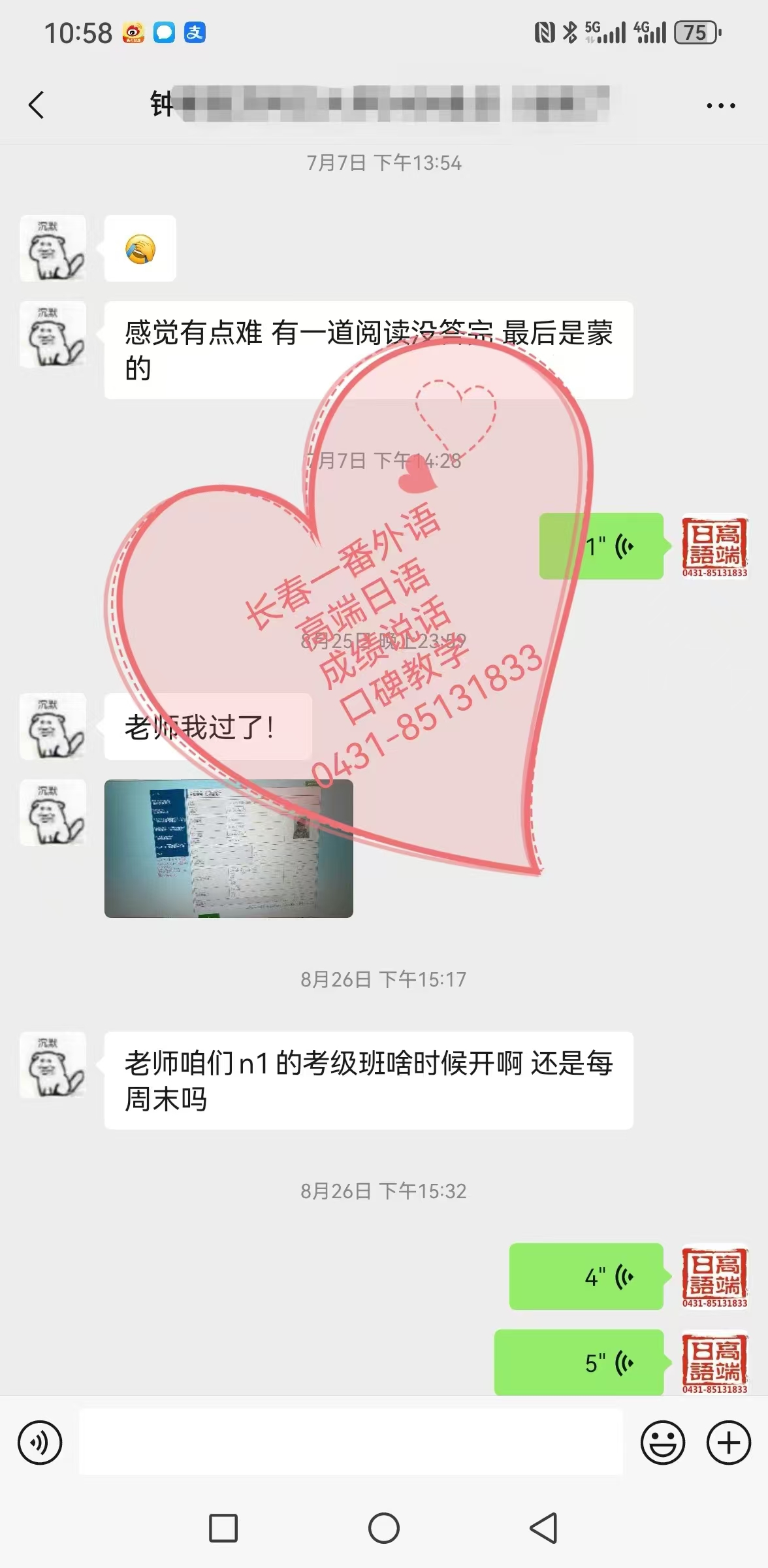The image size is (768, 1568).
Task: Open the photo sent after 老师我过了
Action: coord(229,848)
